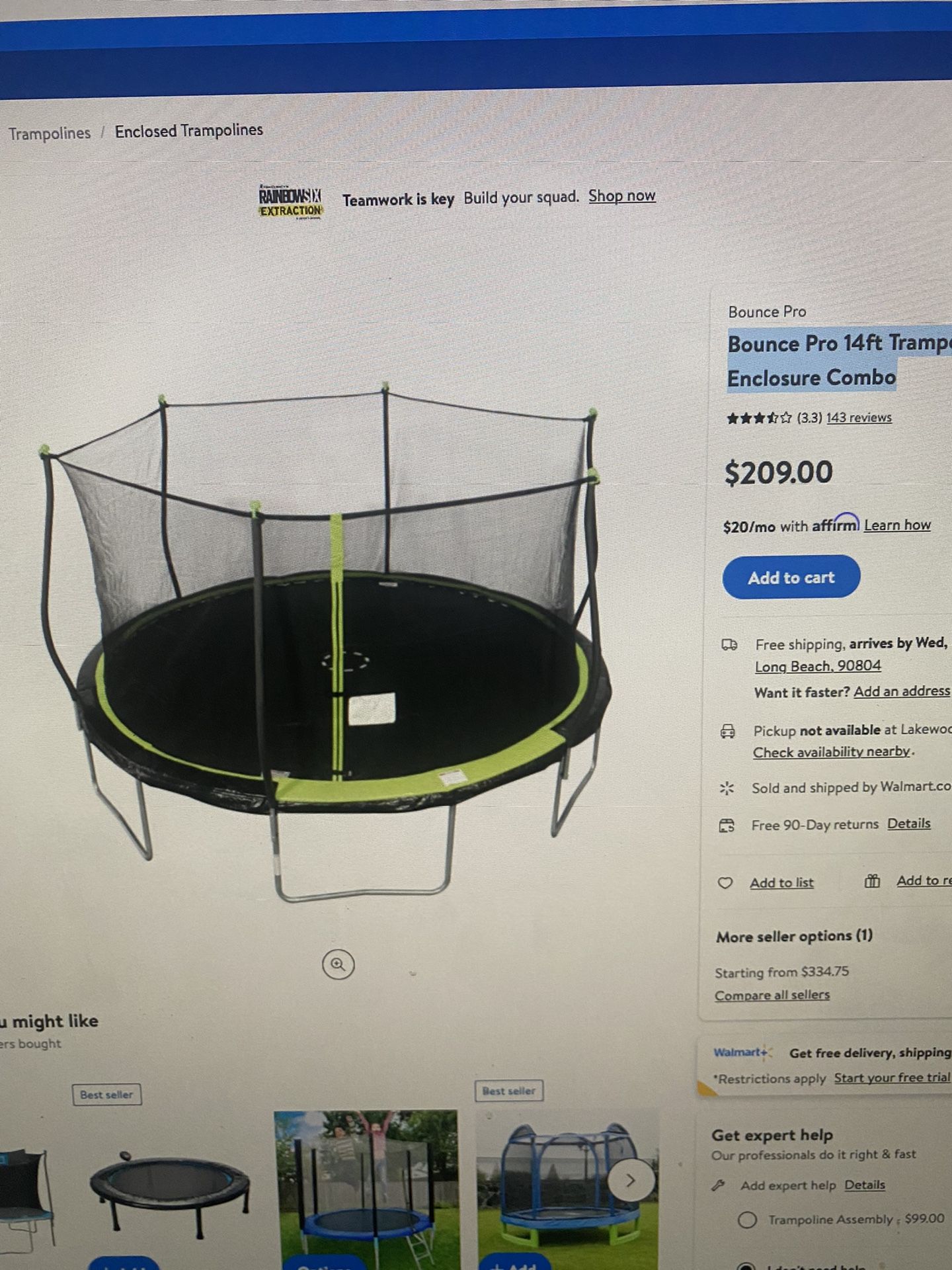Open the 143 reviews link
The image size is (952, 1270).
click(858, 417)
